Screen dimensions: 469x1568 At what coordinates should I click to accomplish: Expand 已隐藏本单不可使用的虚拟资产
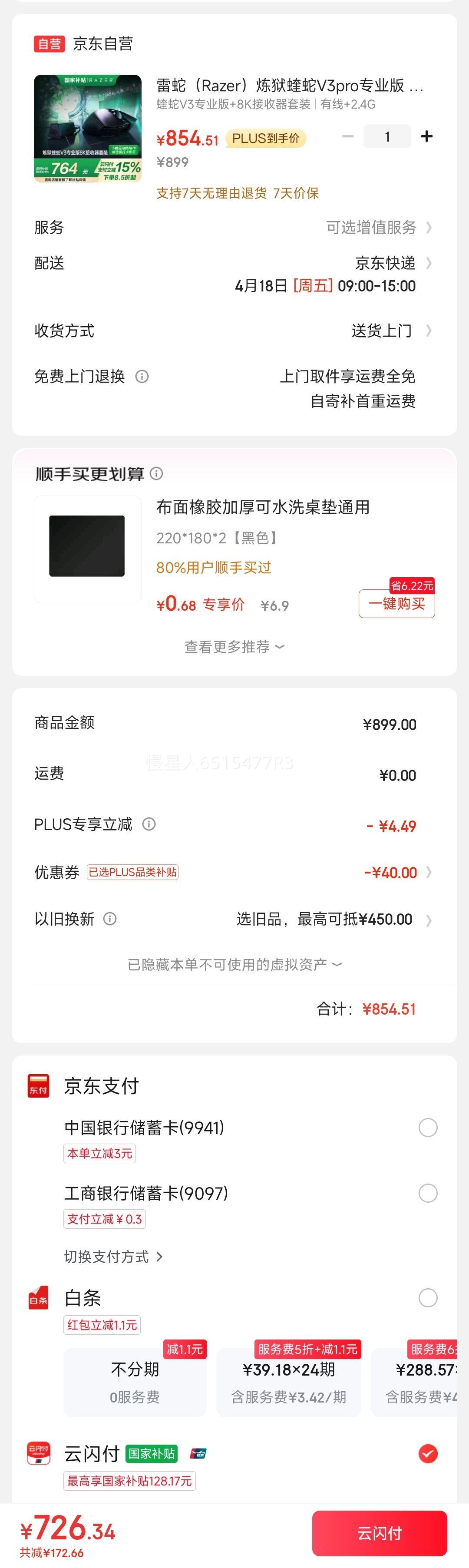(x=234, y=965)
